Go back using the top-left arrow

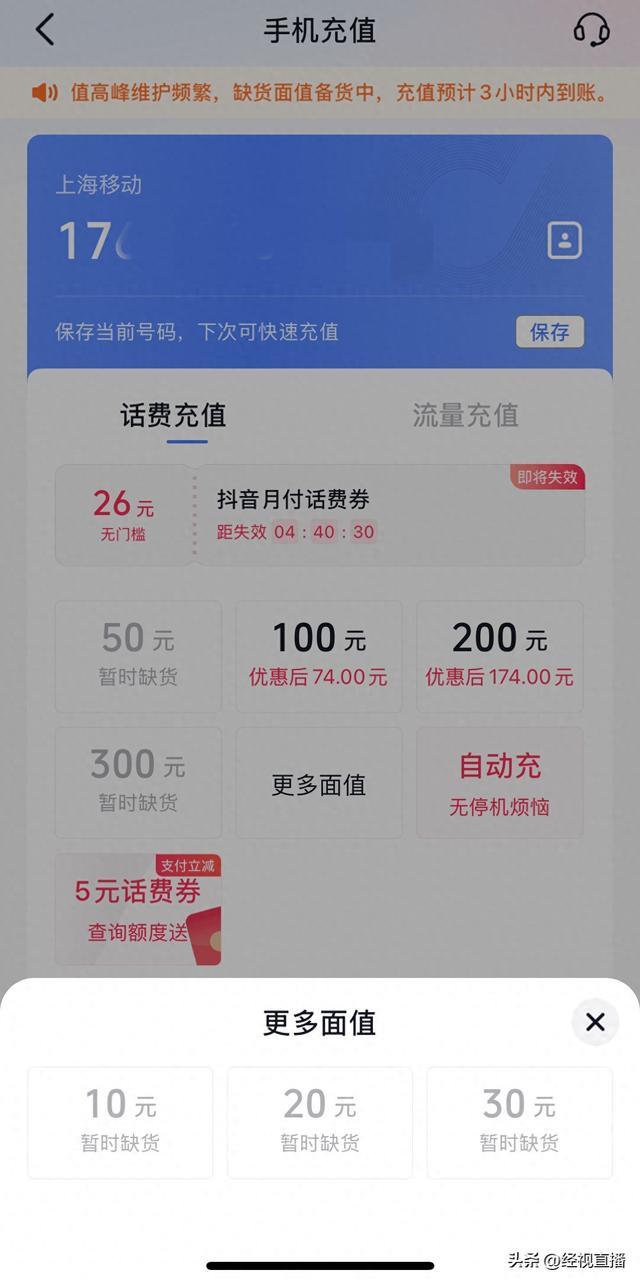point(45,30)
